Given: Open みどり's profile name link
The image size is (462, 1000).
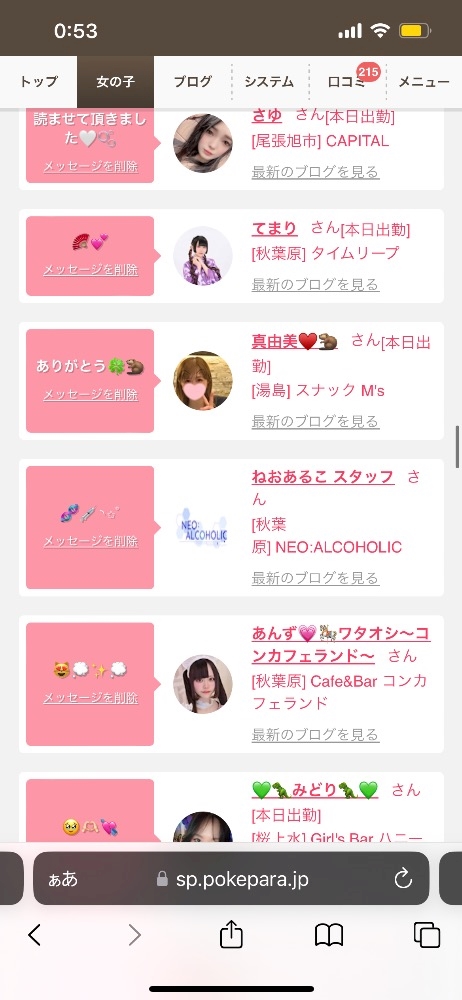Looking at the screenshot, I should [315, 790].
